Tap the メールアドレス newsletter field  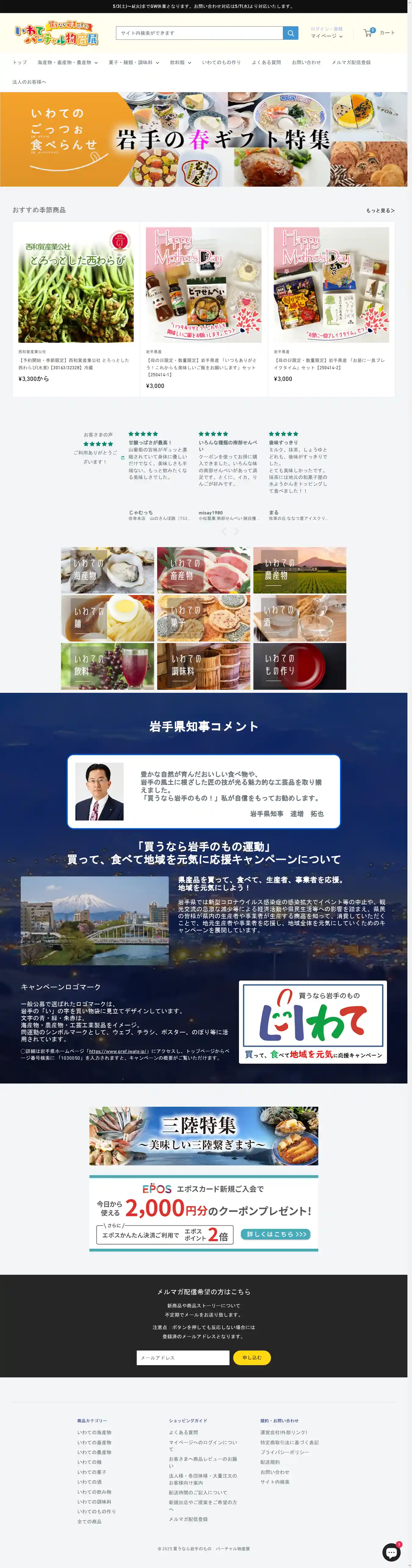click(x=183, y=1358)
